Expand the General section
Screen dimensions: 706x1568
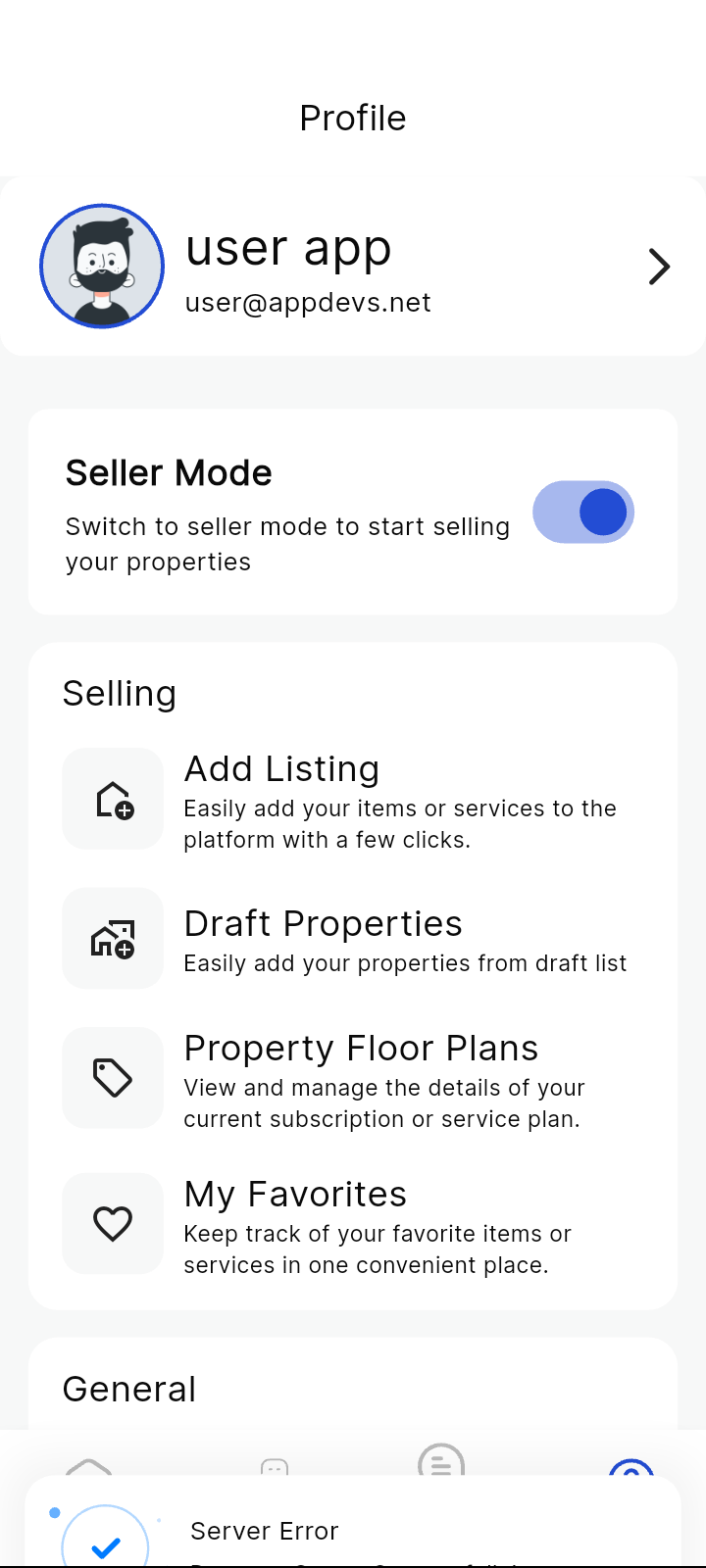click(128, 1389)
